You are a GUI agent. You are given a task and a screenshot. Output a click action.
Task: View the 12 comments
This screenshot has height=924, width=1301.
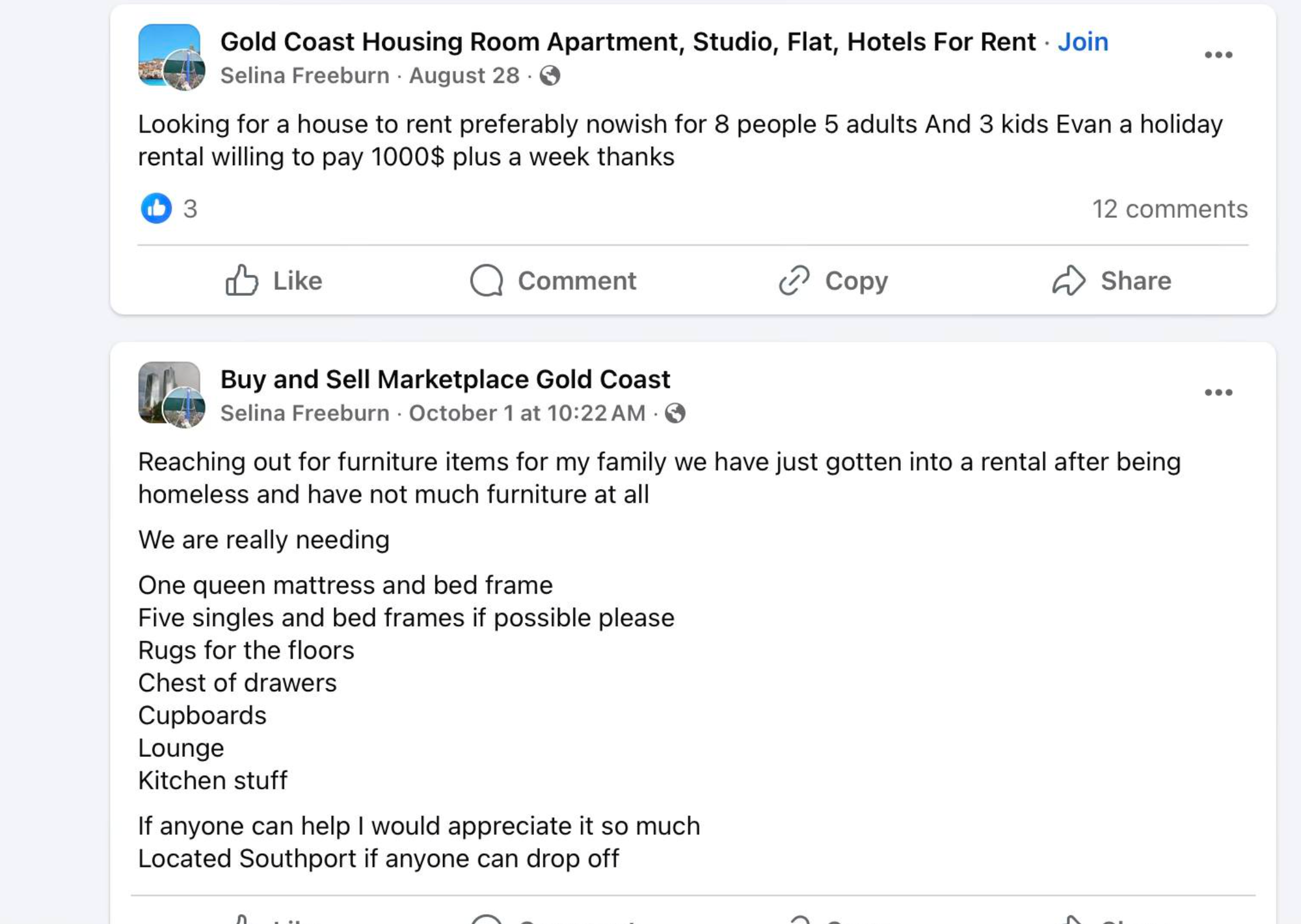point(1169,209)
